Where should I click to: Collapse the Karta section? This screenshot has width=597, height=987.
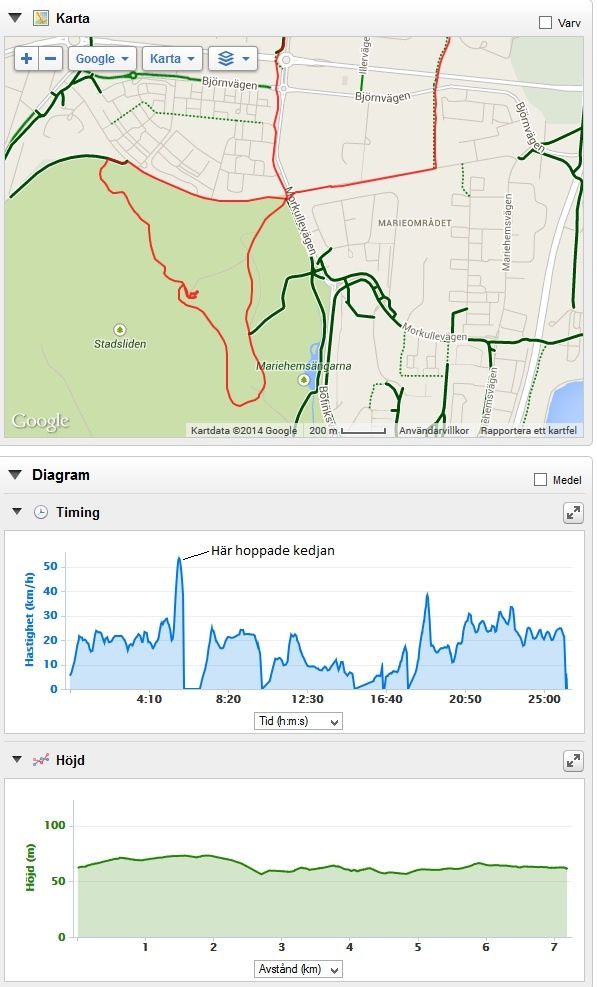point(15,18)
